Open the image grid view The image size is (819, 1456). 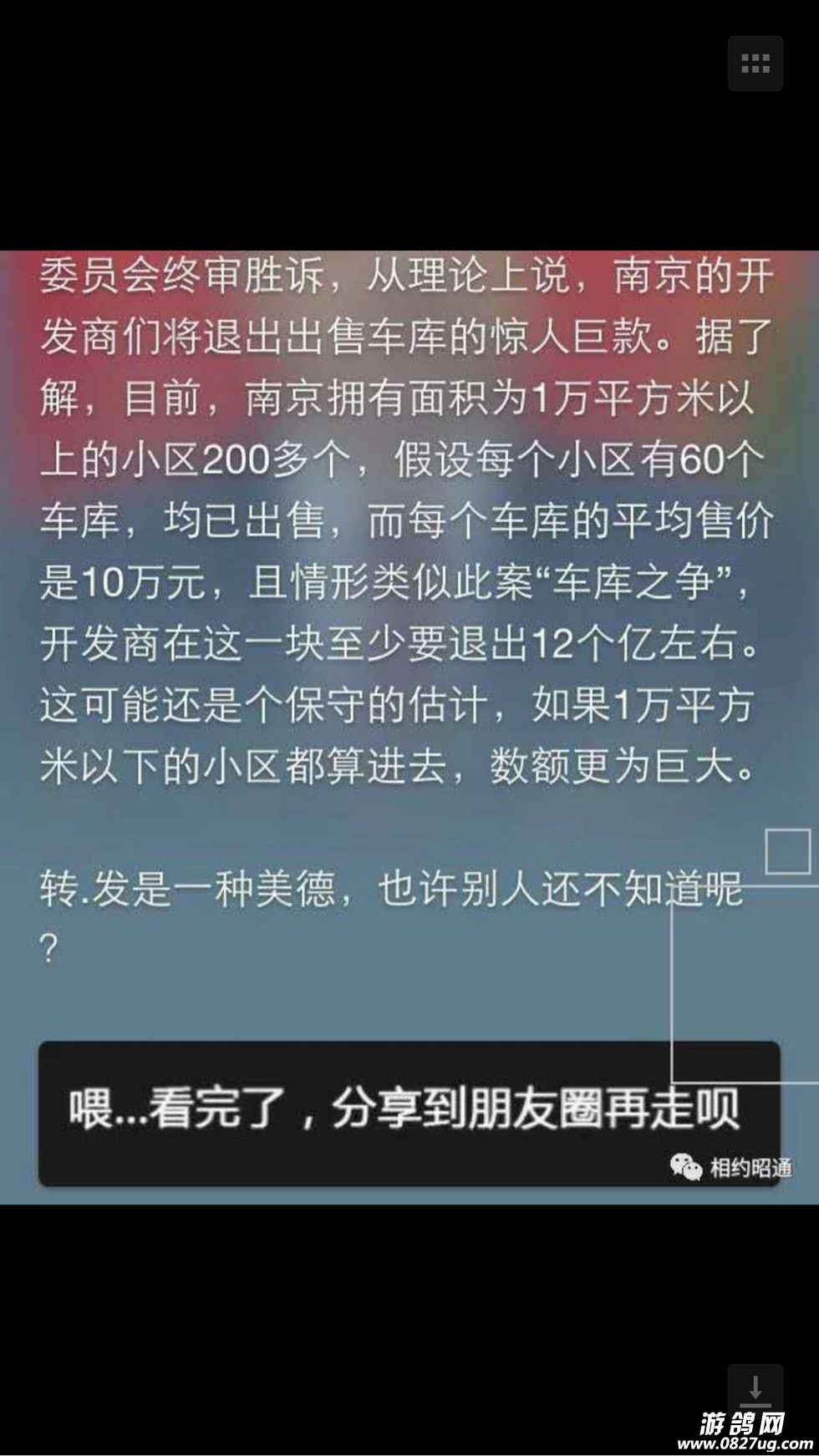click(755, 63)
